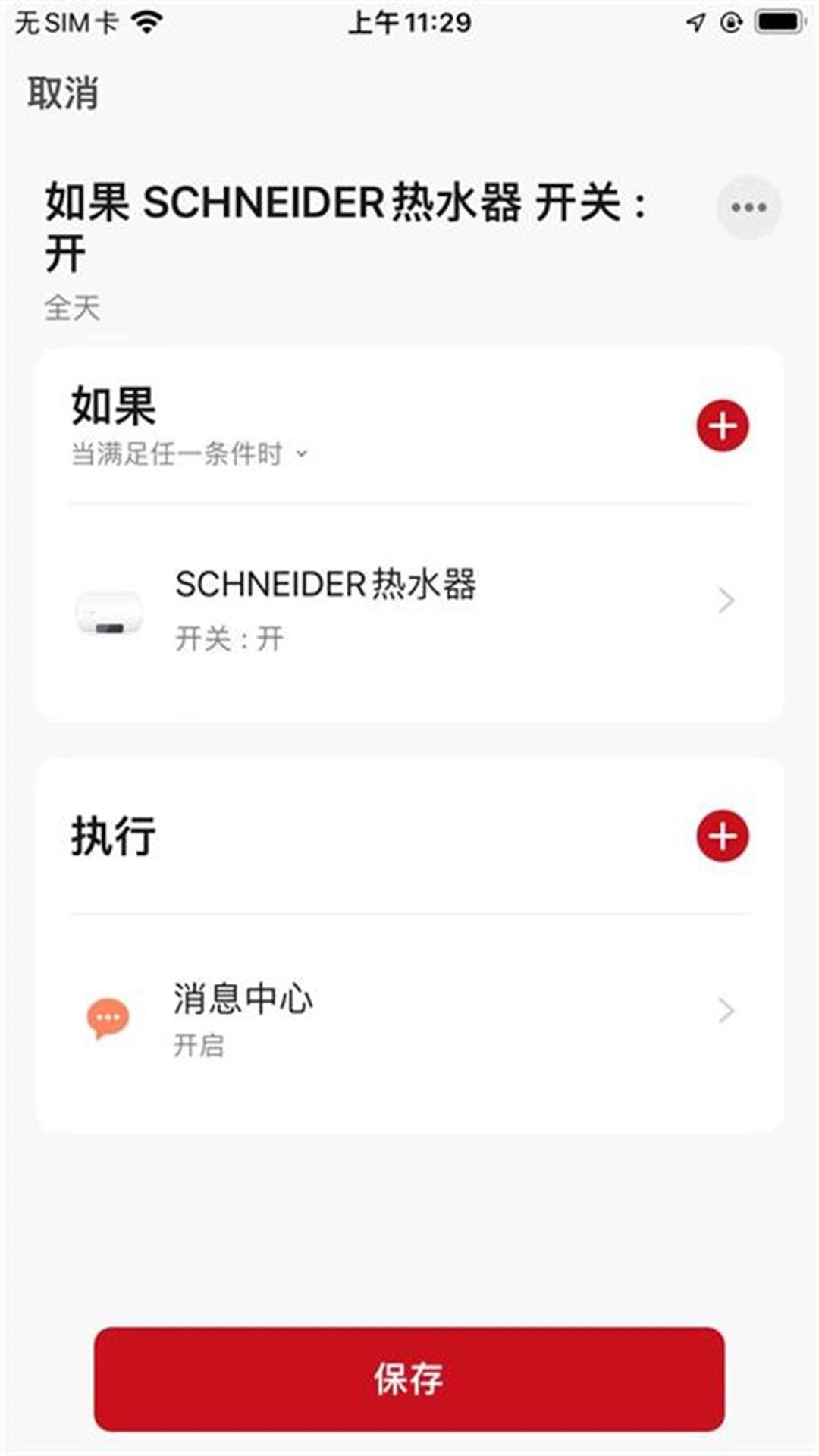Screen dimensions: 819x1456
Task: Open 消息中心 settings via right chevron
Action: pyautogui.click(x=727, y=1009)
